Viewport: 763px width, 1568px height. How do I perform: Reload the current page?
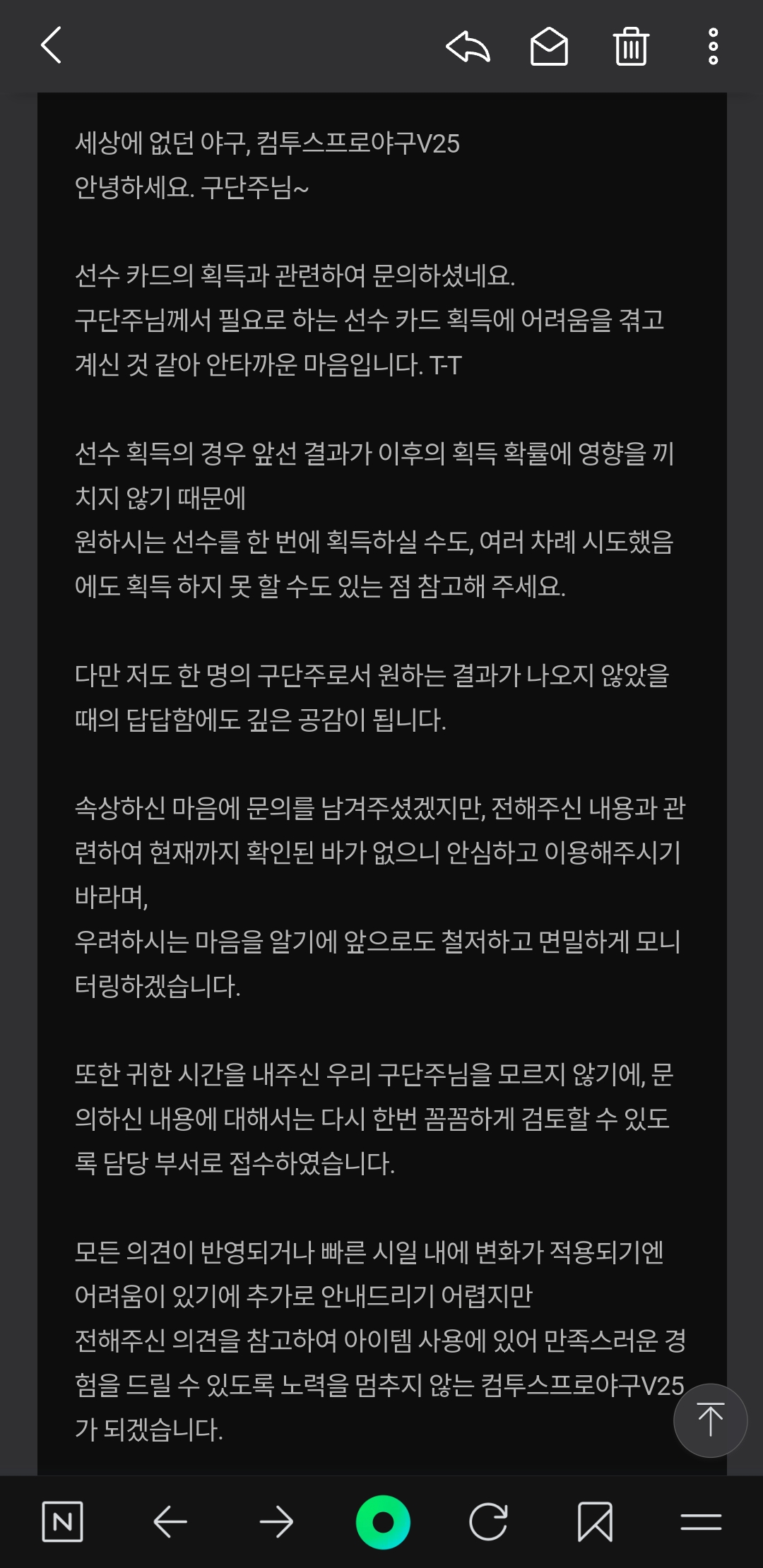tap(488, 1521)
